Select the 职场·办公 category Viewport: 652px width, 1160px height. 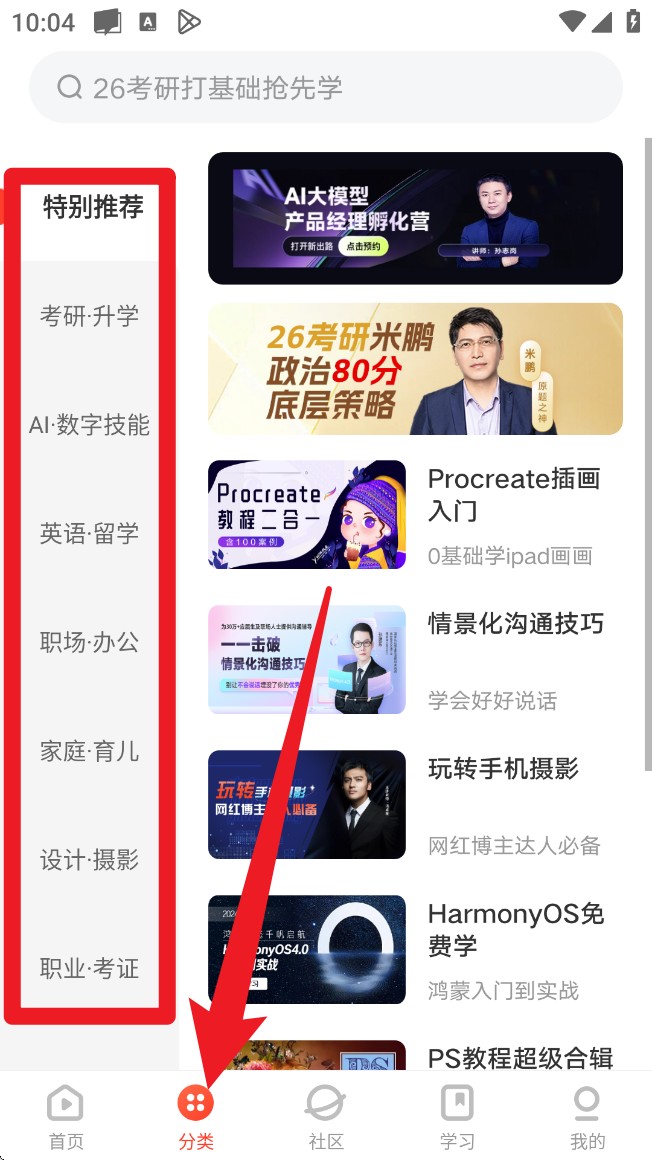[90, 642]
